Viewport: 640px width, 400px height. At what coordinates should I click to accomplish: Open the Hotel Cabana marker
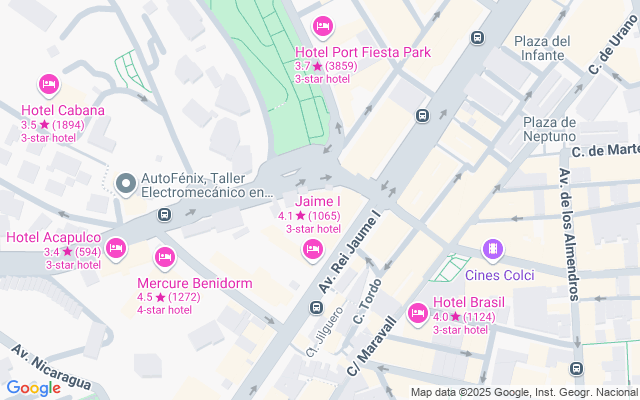coord(47,84)
